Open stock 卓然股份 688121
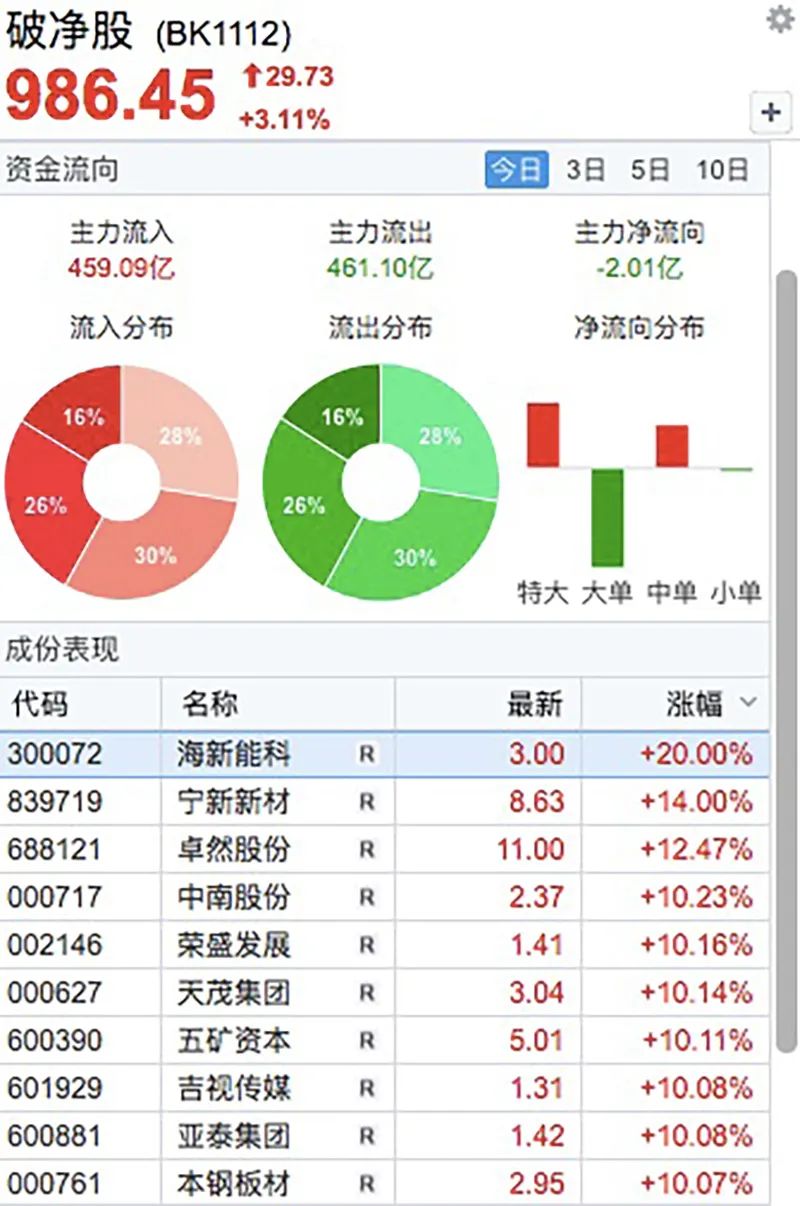Screen dimensions: 800x1206 coord(233,850)
